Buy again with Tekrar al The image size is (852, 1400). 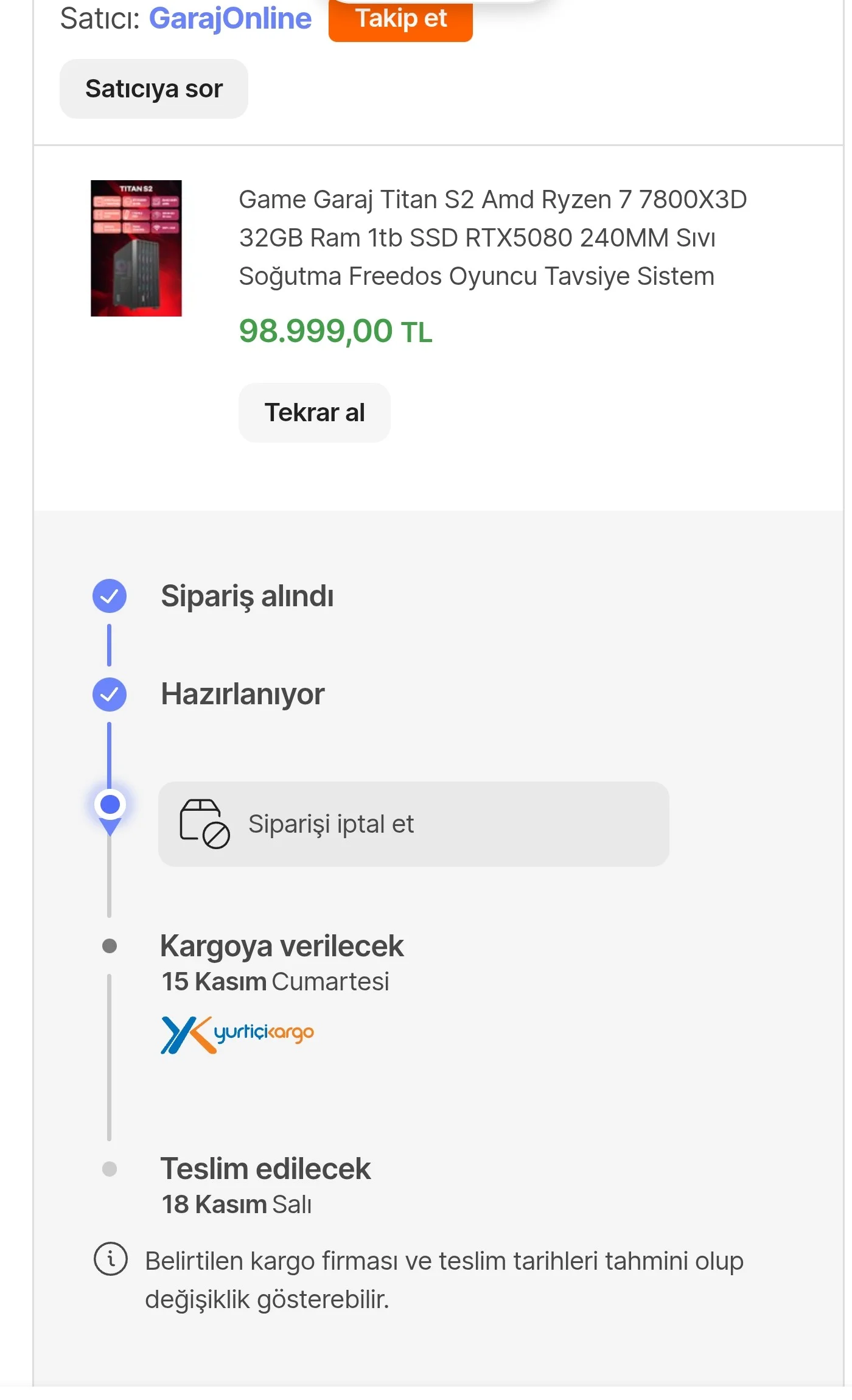pos(314,413)
